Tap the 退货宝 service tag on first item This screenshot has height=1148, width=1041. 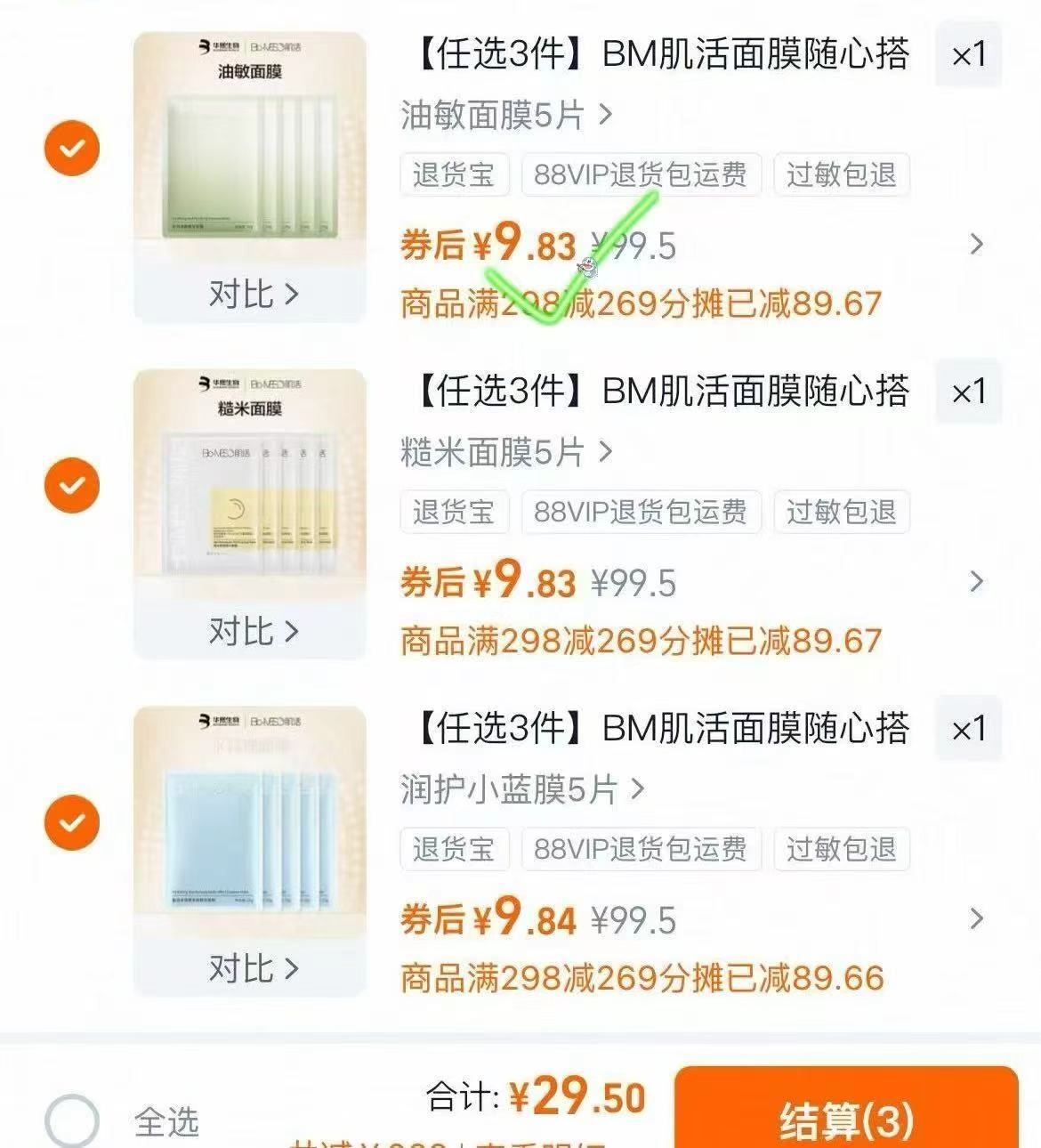tap(454, 174)
